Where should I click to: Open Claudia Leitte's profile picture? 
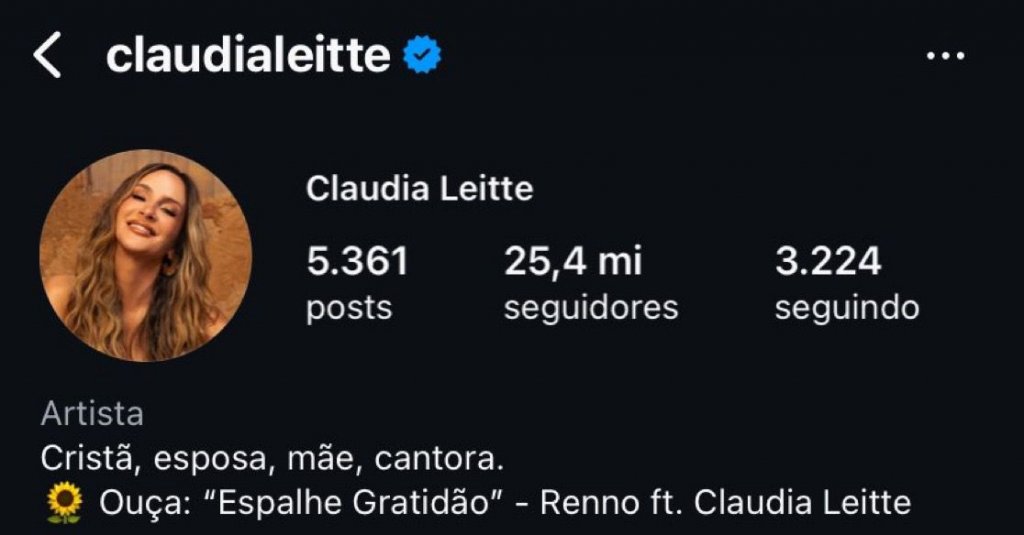click(x=145, y=255)
